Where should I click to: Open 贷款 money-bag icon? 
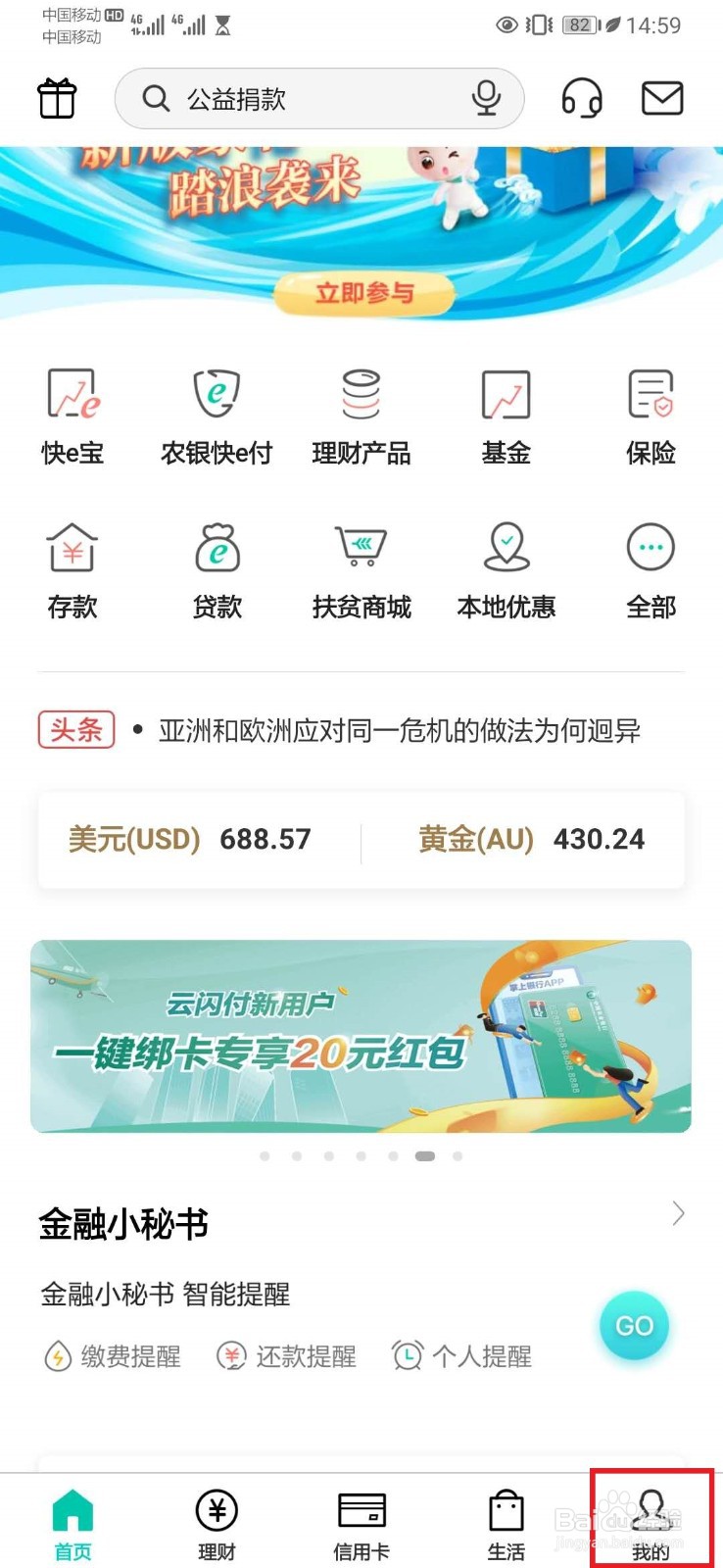pyautogui.click(x=217, y=549)
